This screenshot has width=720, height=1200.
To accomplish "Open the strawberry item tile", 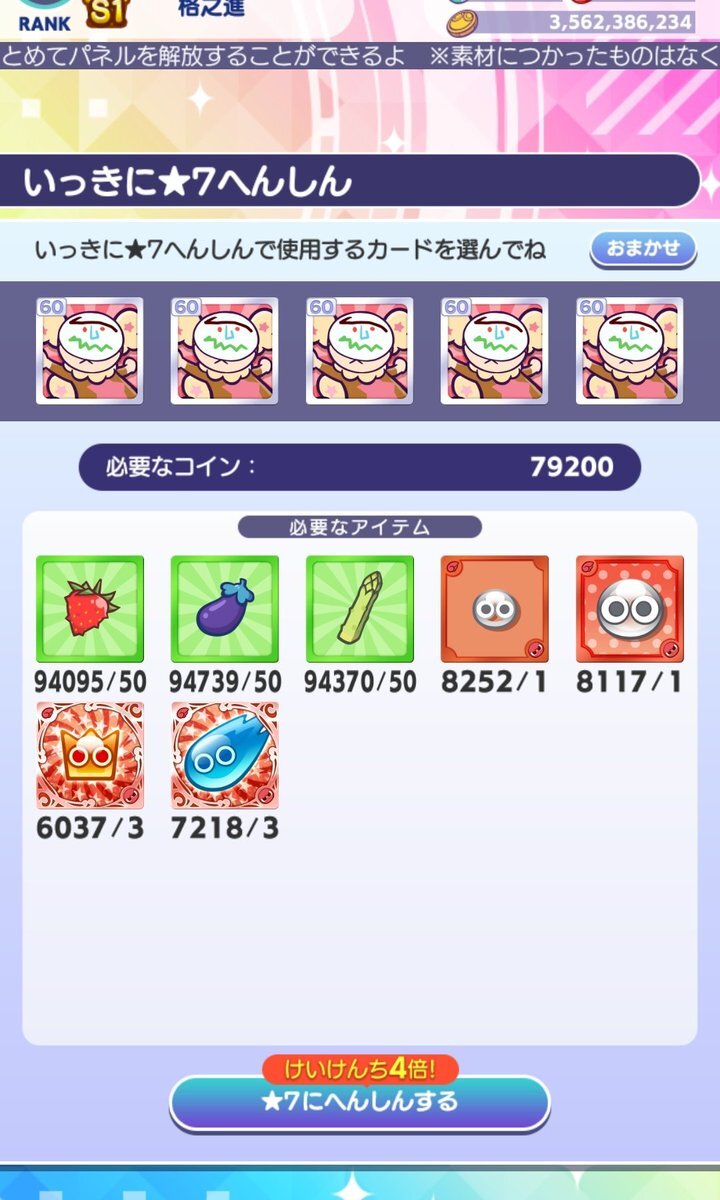I will pyautogui.click(x=90, y=609).
